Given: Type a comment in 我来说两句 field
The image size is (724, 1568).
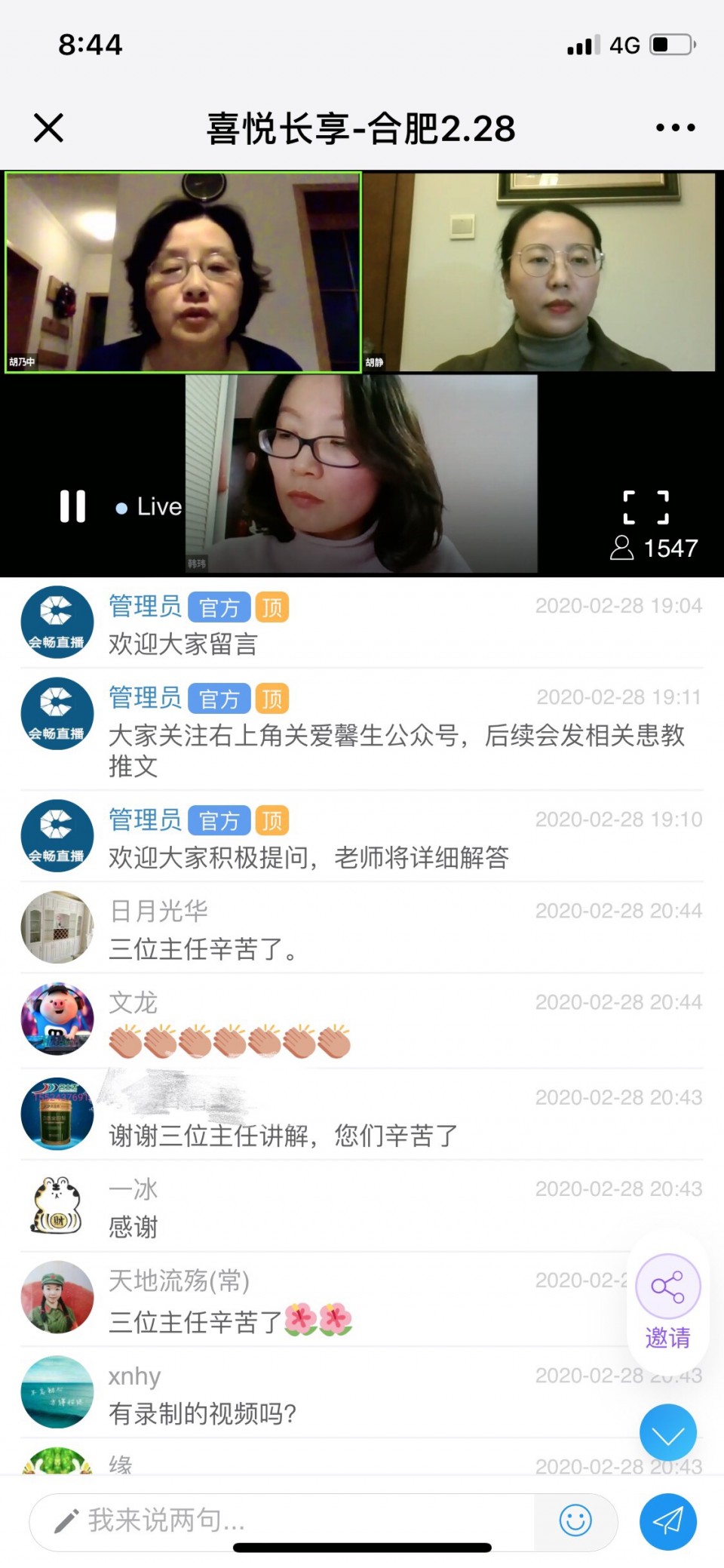Looking at the screenshot, I should pos(287,1520).
